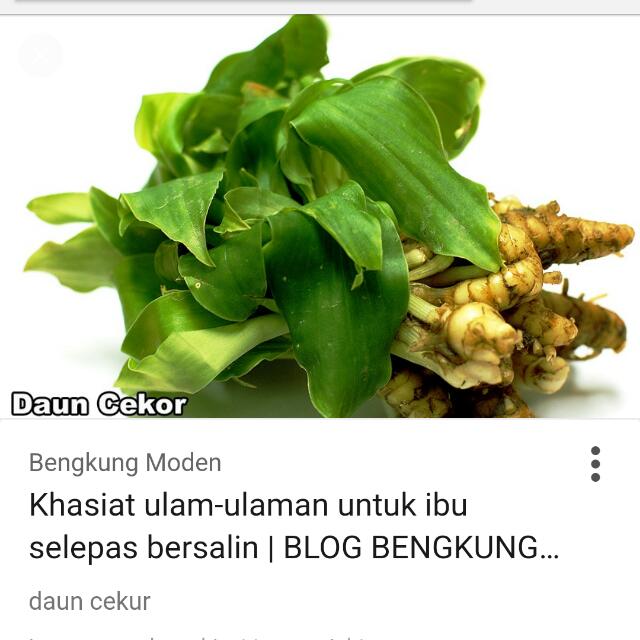Open the three-dot overflow menu
This screenshot has height=640, width=640.
(595, 464)
